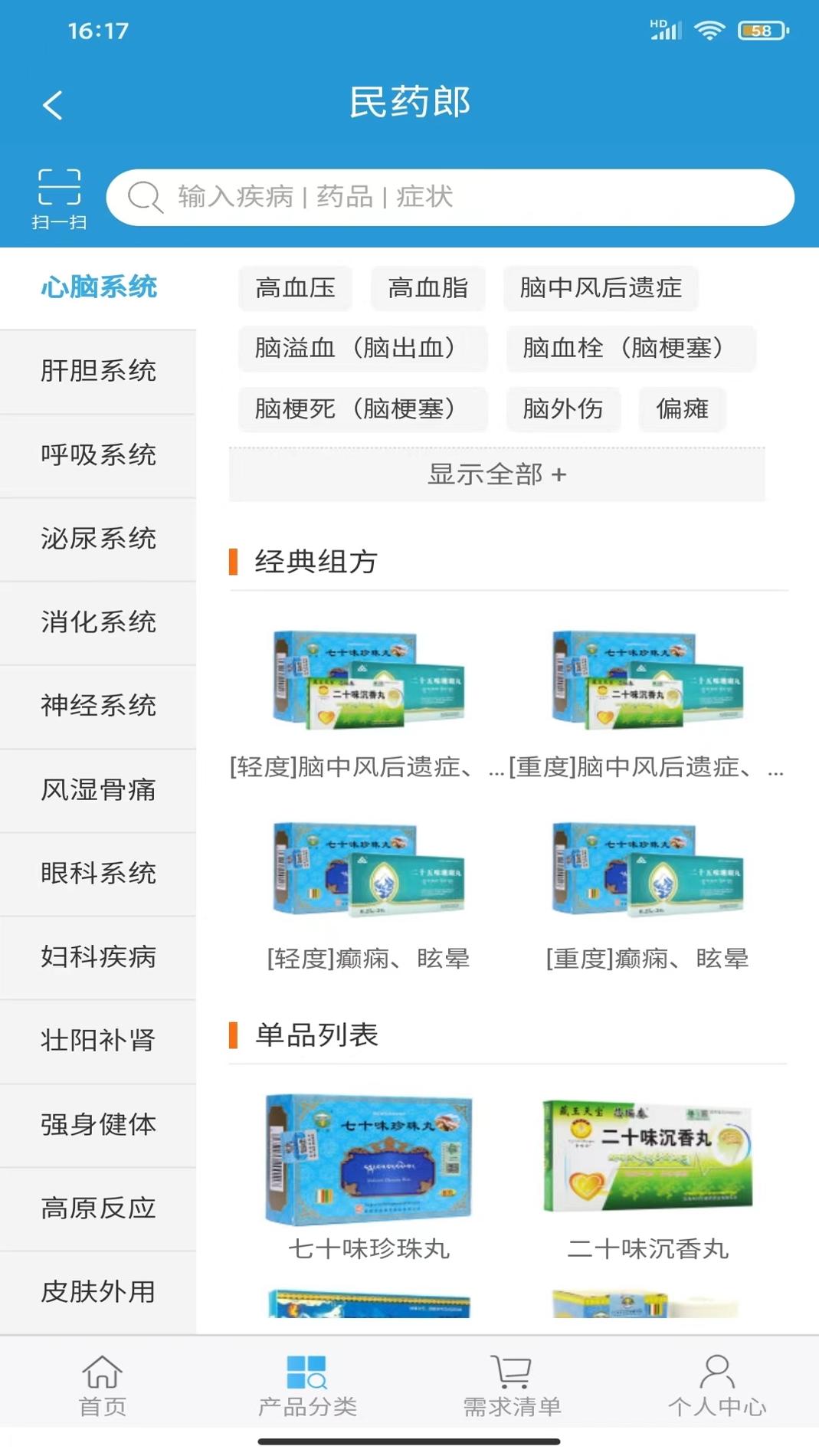Switch to the 呼吸系统 tab

[100, 455]
